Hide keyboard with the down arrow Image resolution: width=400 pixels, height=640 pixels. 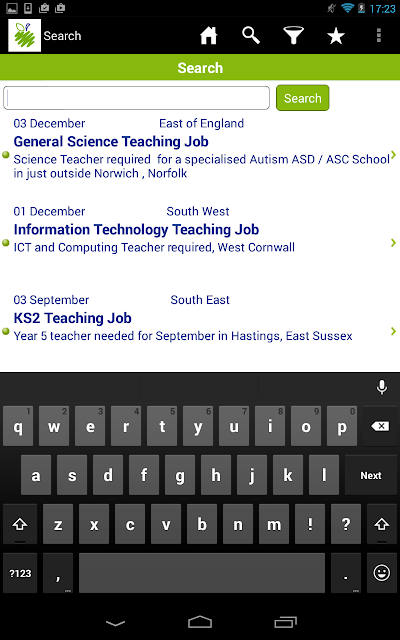[x=115, y=623]
